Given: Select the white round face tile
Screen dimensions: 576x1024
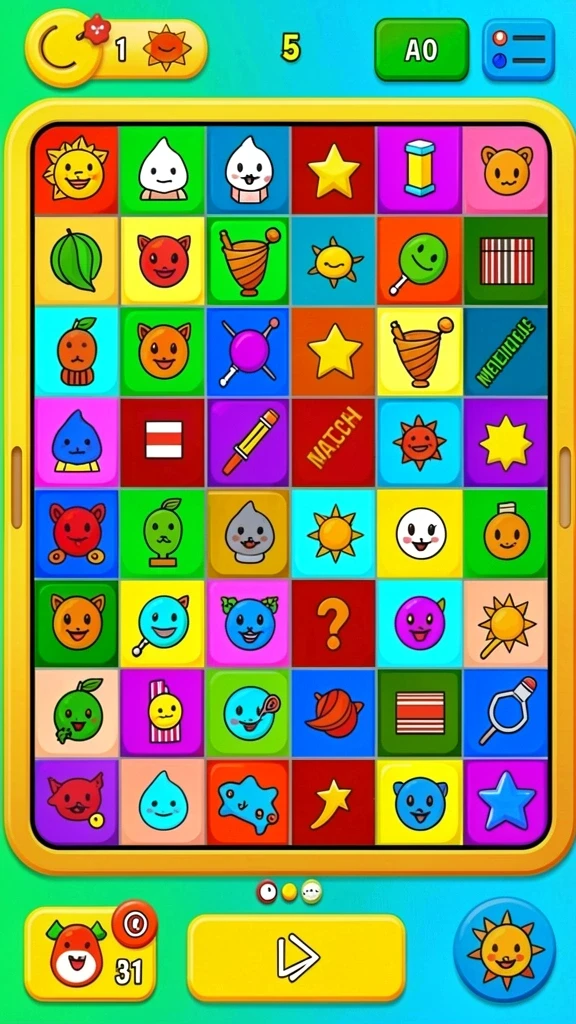Looking at the screenshot, I should [x=420, y=534].
